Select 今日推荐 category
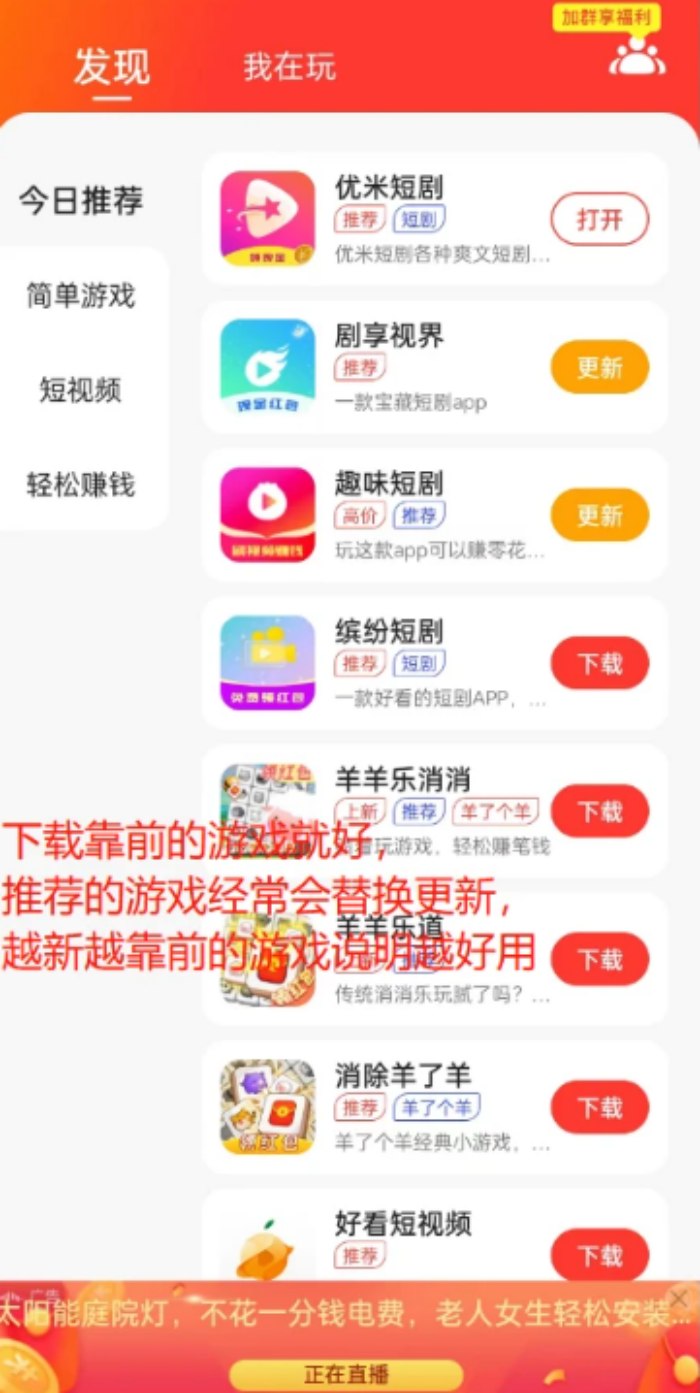Image resolution: width=700 pixels, height=1393 pixels. [x=81, y=201]
